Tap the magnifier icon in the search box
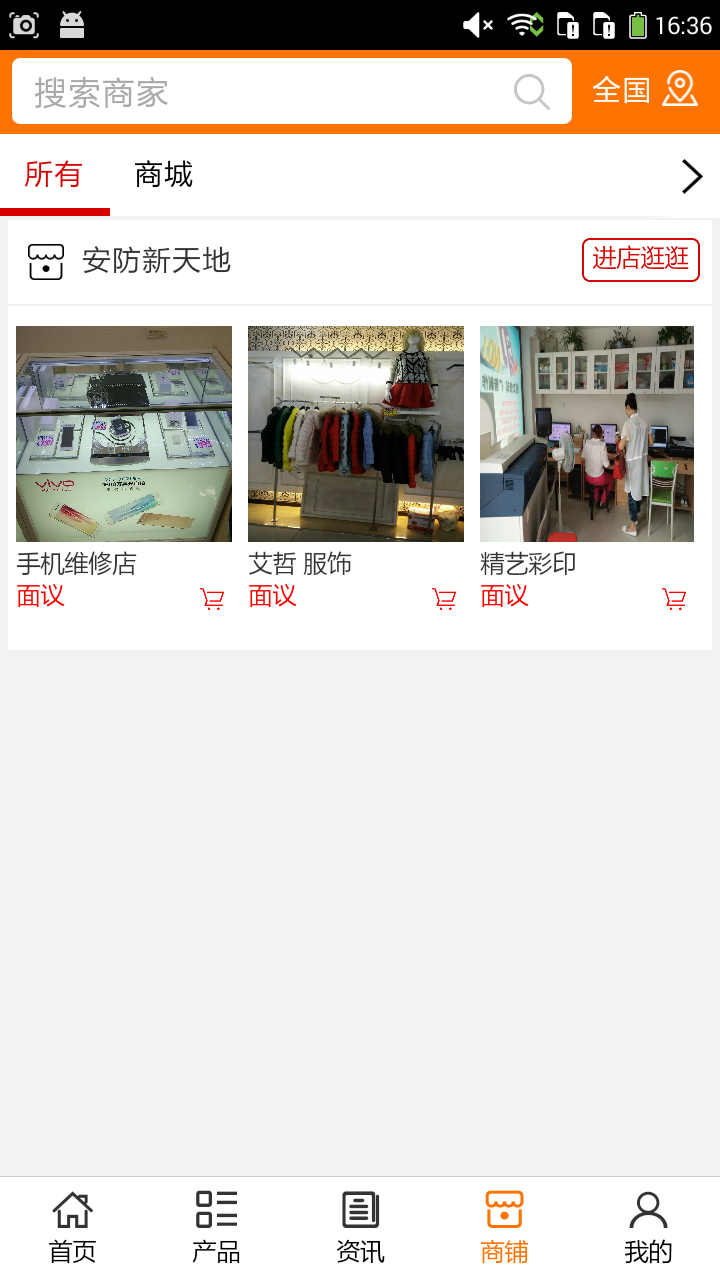The width and height of the screenshot is (720, 1280). coord(532,92)
